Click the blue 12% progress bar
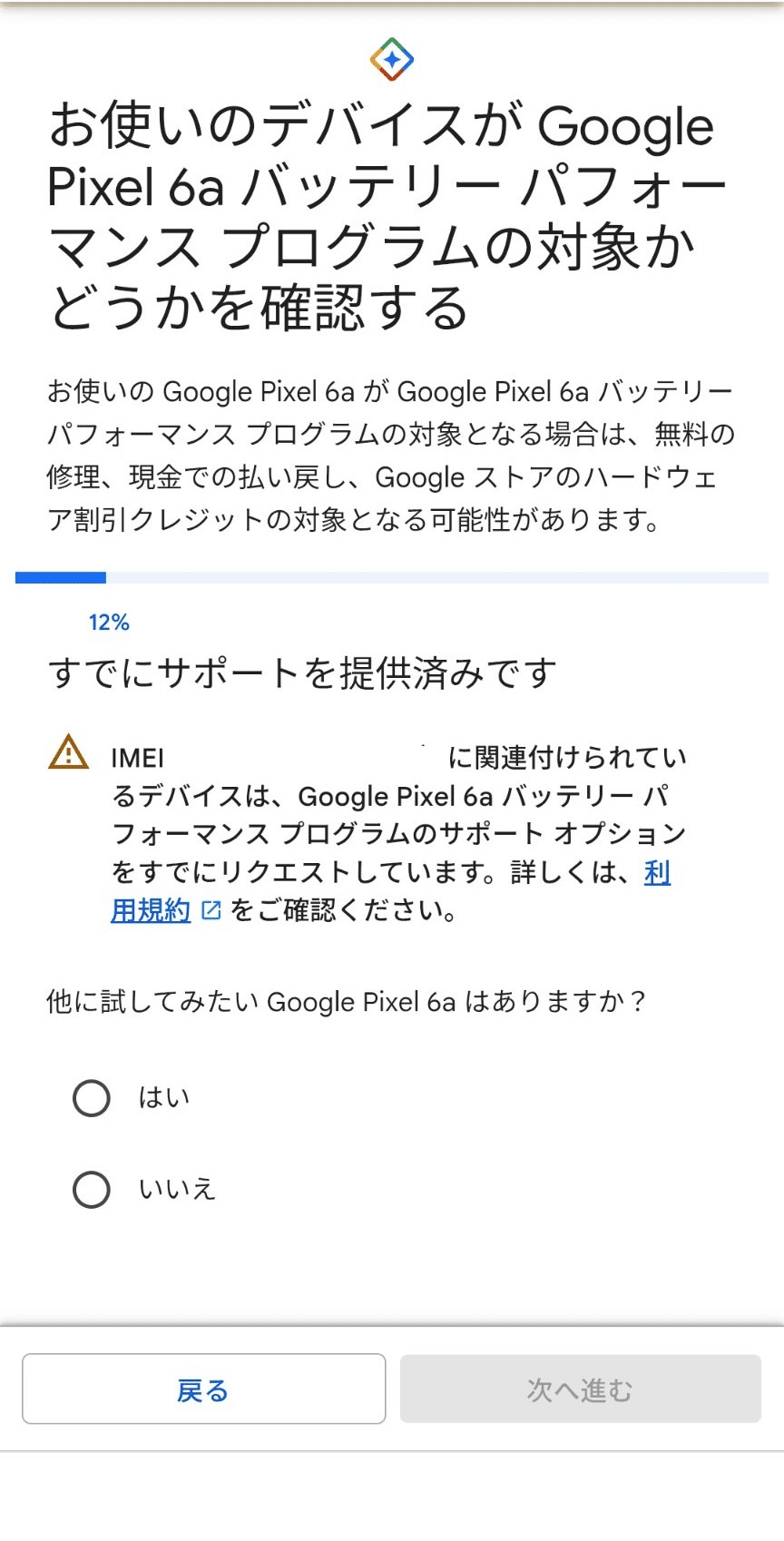The height and width of the screenshot is (1541, 784). (59, 577)
